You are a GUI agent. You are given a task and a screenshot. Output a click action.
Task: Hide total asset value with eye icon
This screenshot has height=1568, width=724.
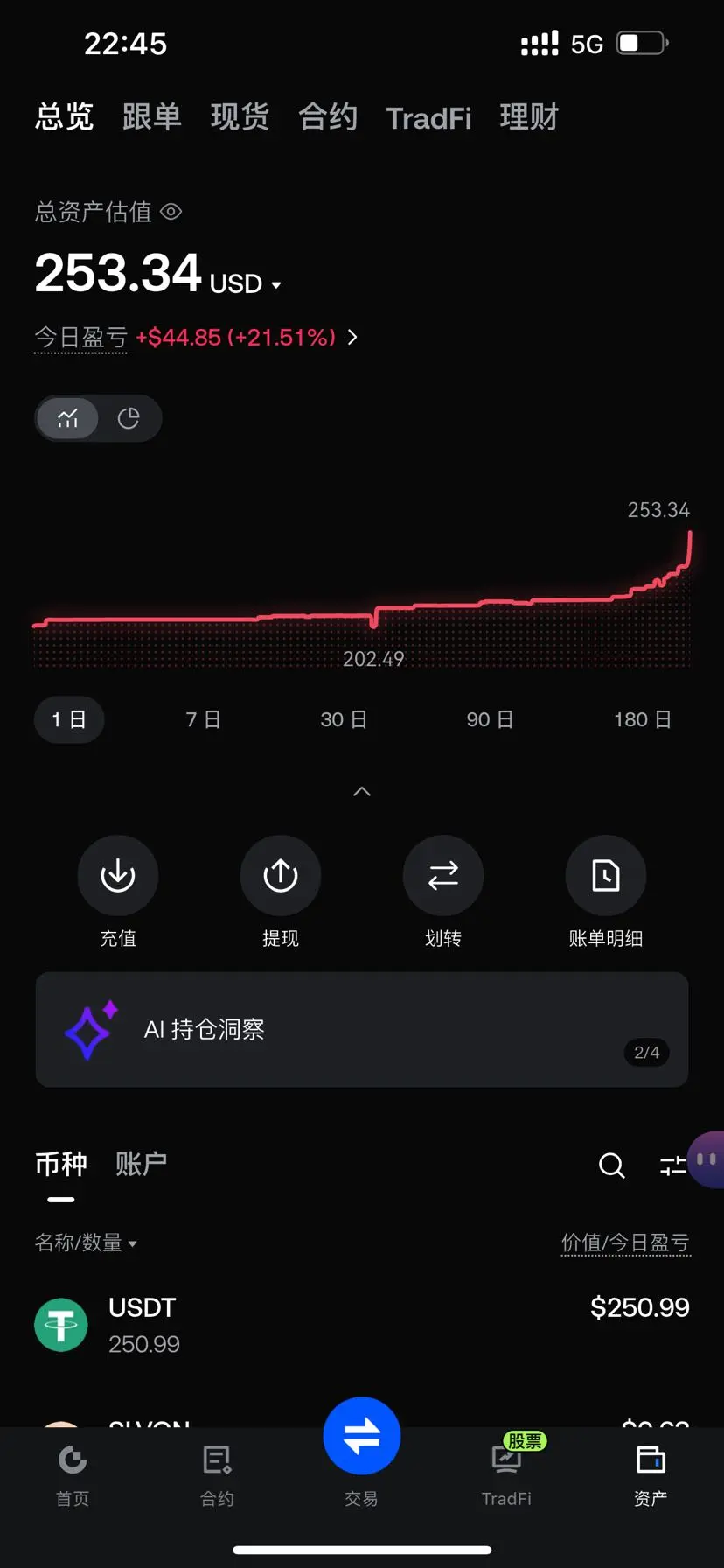[x=171, y=212]
